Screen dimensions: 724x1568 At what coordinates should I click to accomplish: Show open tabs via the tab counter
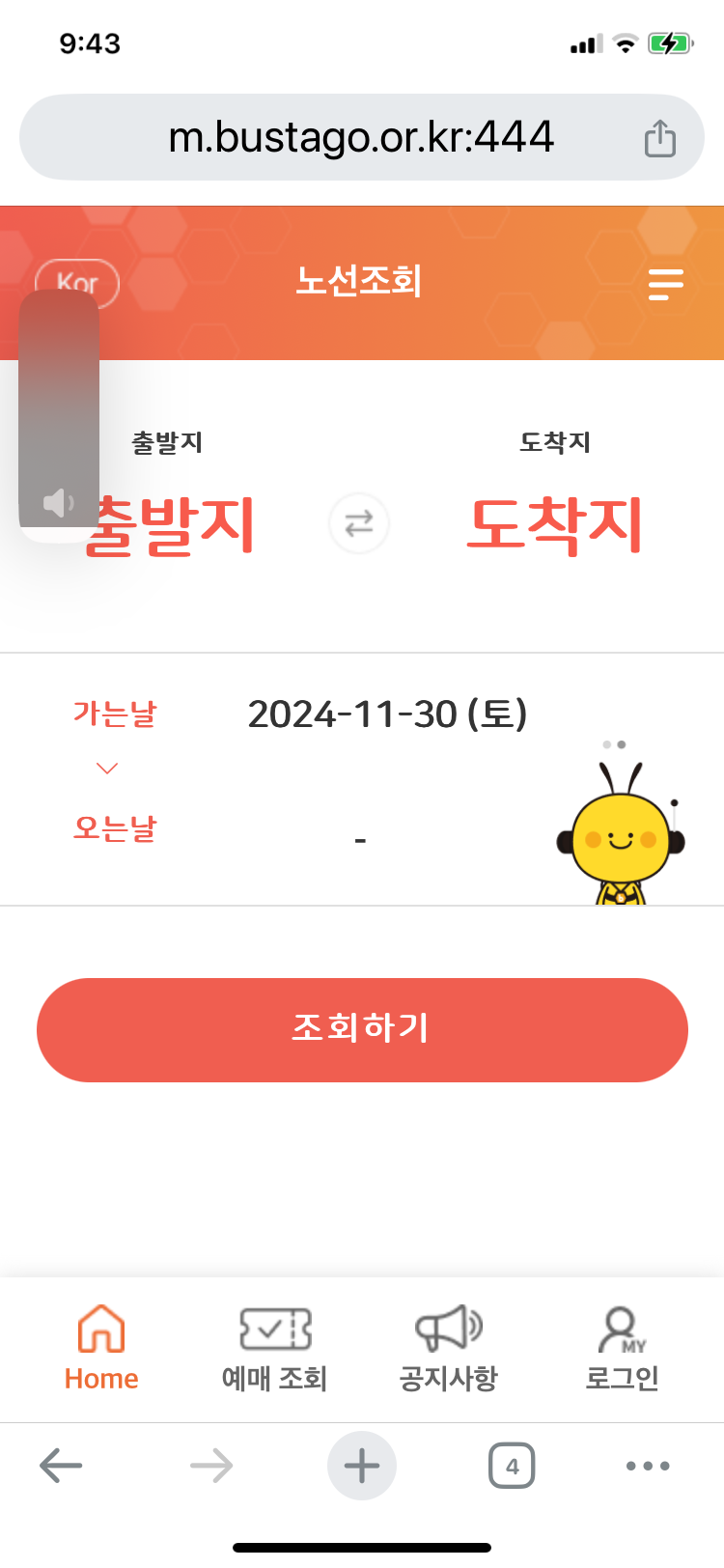(512, 1465)
